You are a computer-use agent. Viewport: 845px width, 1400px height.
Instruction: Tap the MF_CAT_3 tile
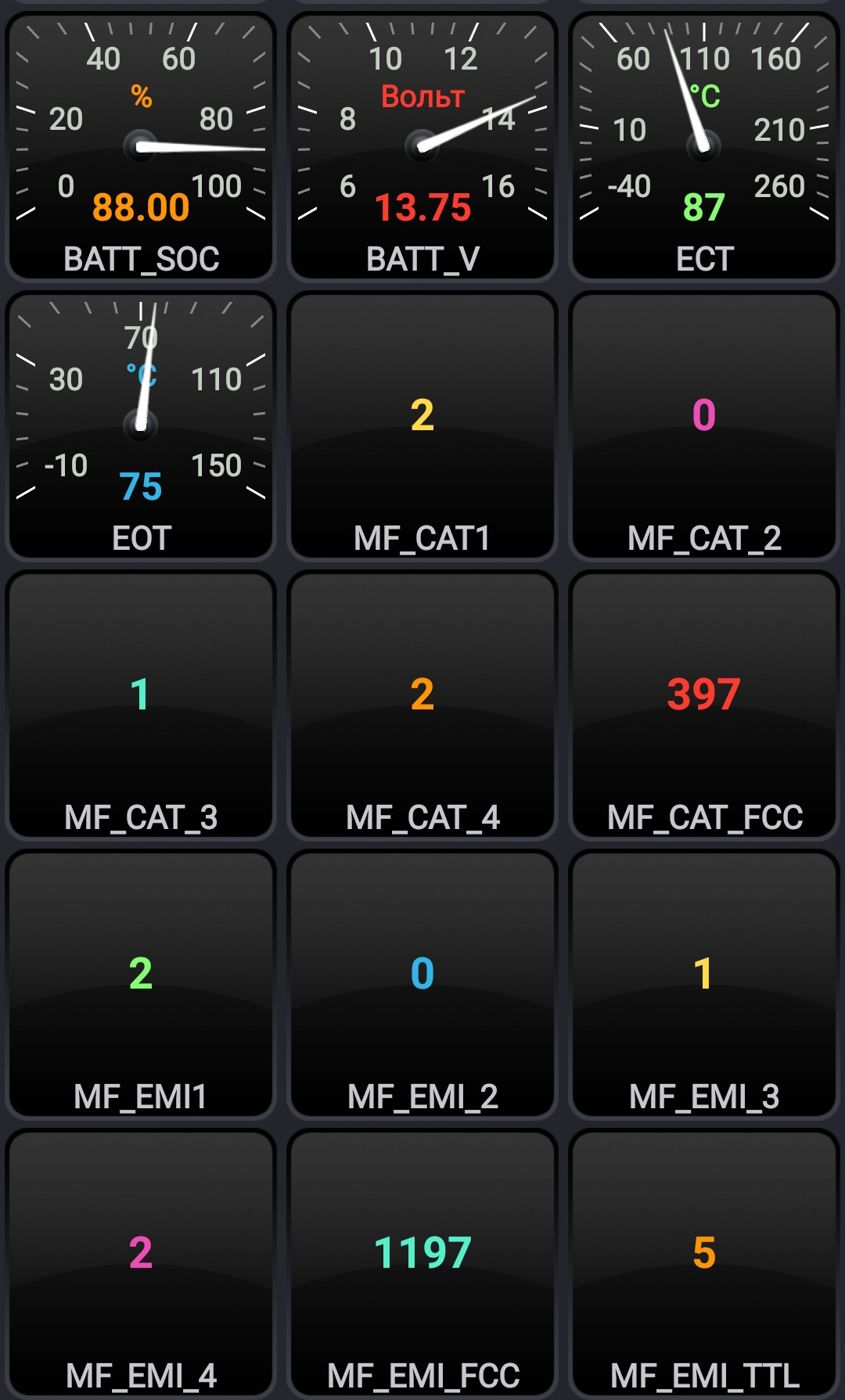[x=141, y=705]
